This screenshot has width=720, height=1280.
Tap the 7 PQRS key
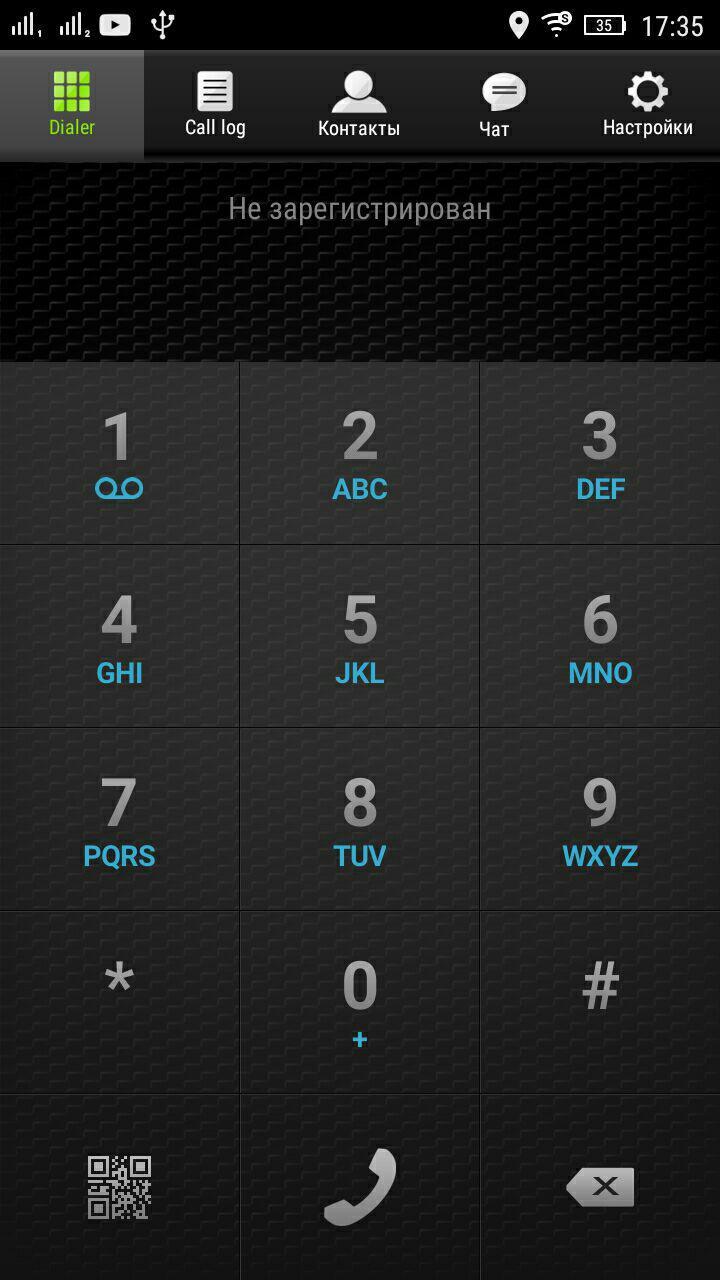point(119,820)
